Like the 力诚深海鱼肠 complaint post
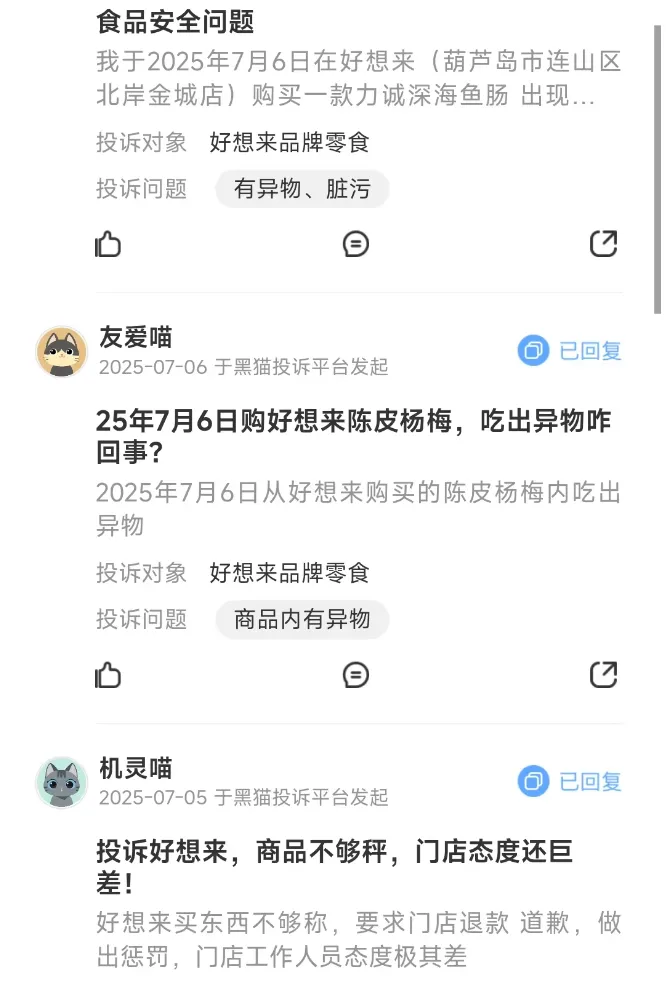Viewport: 666px width, 1008px height. pyautogui.click(x=108, y=243)
